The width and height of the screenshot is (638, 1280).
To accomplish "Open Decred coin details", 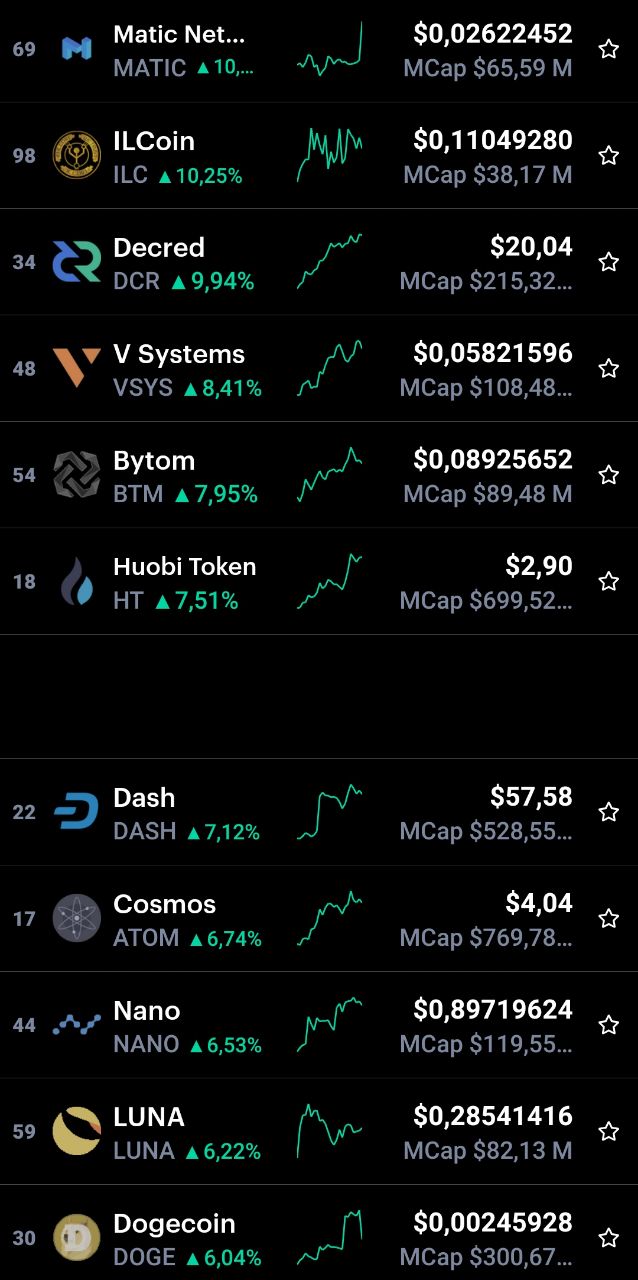I will click(319, 262).
